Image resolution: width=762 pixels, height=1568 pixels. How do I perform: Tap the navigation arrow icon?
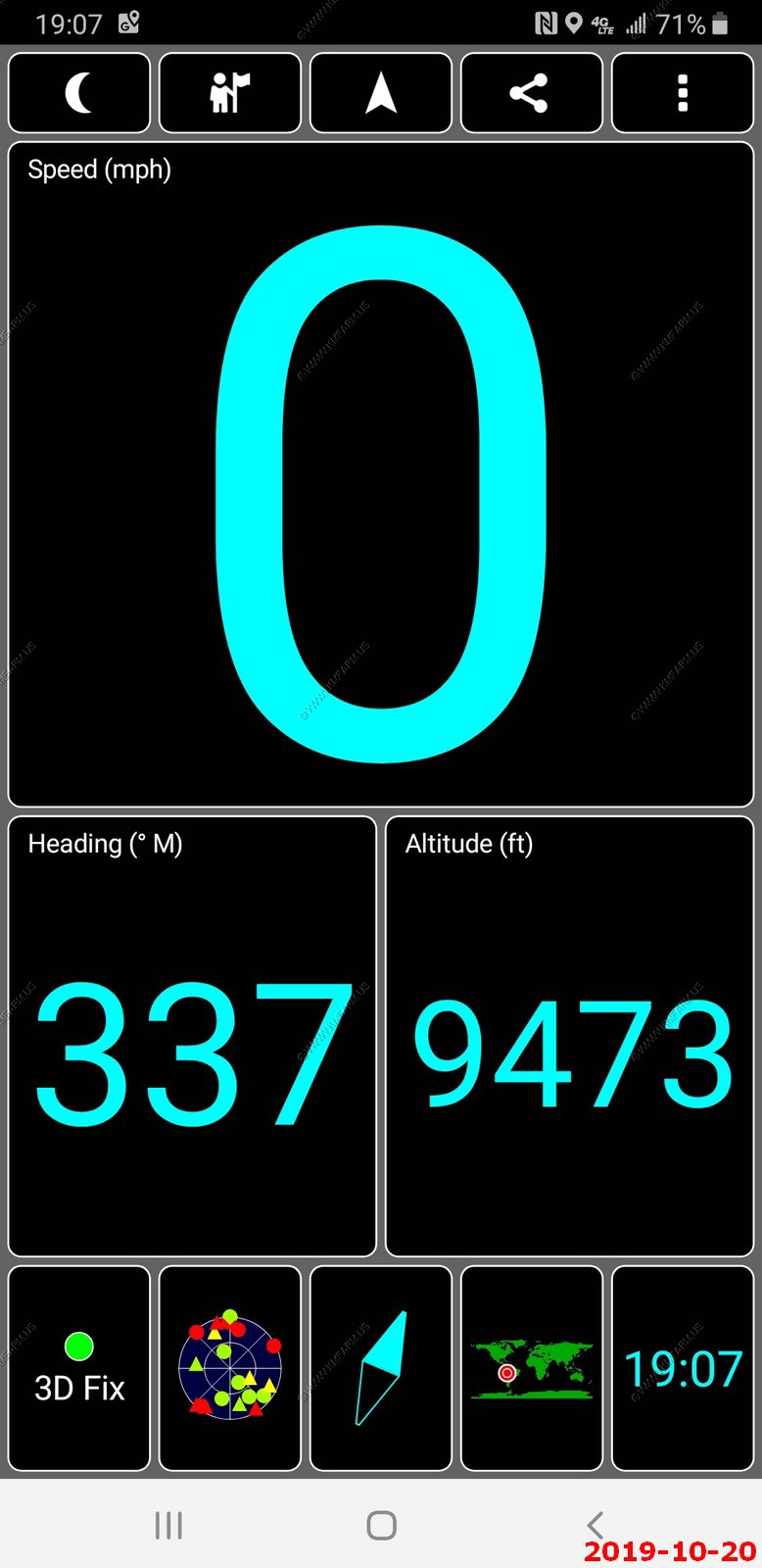point(381,93)
